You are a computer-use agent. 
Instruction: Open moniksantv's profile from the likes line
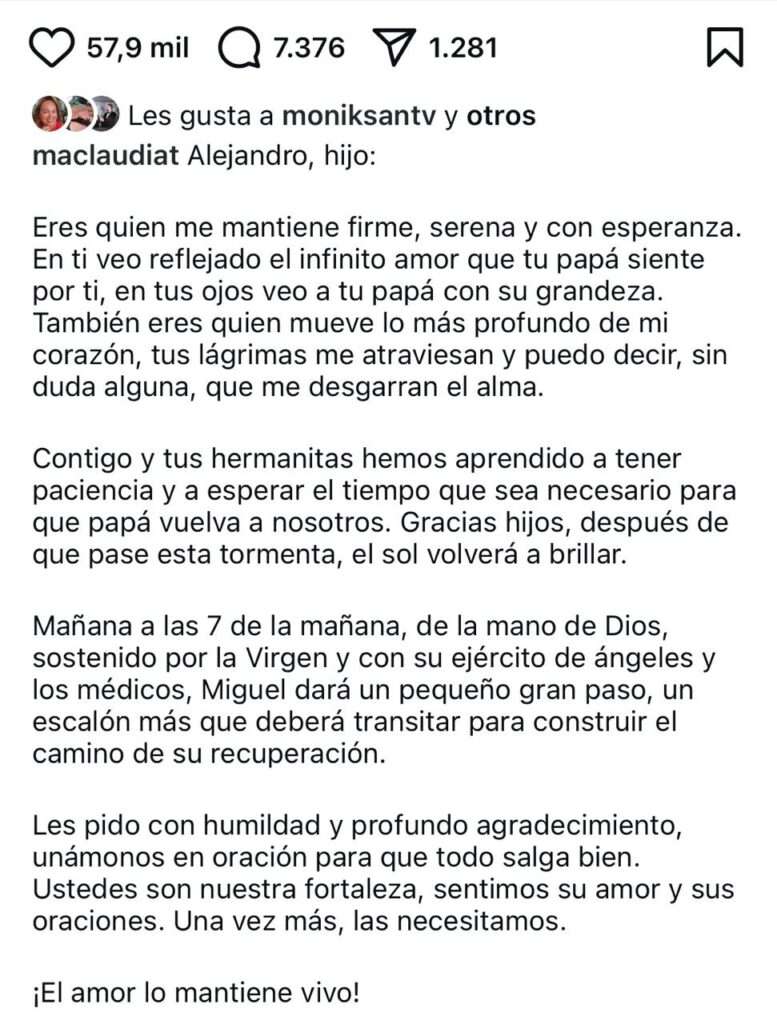(358, 116)
